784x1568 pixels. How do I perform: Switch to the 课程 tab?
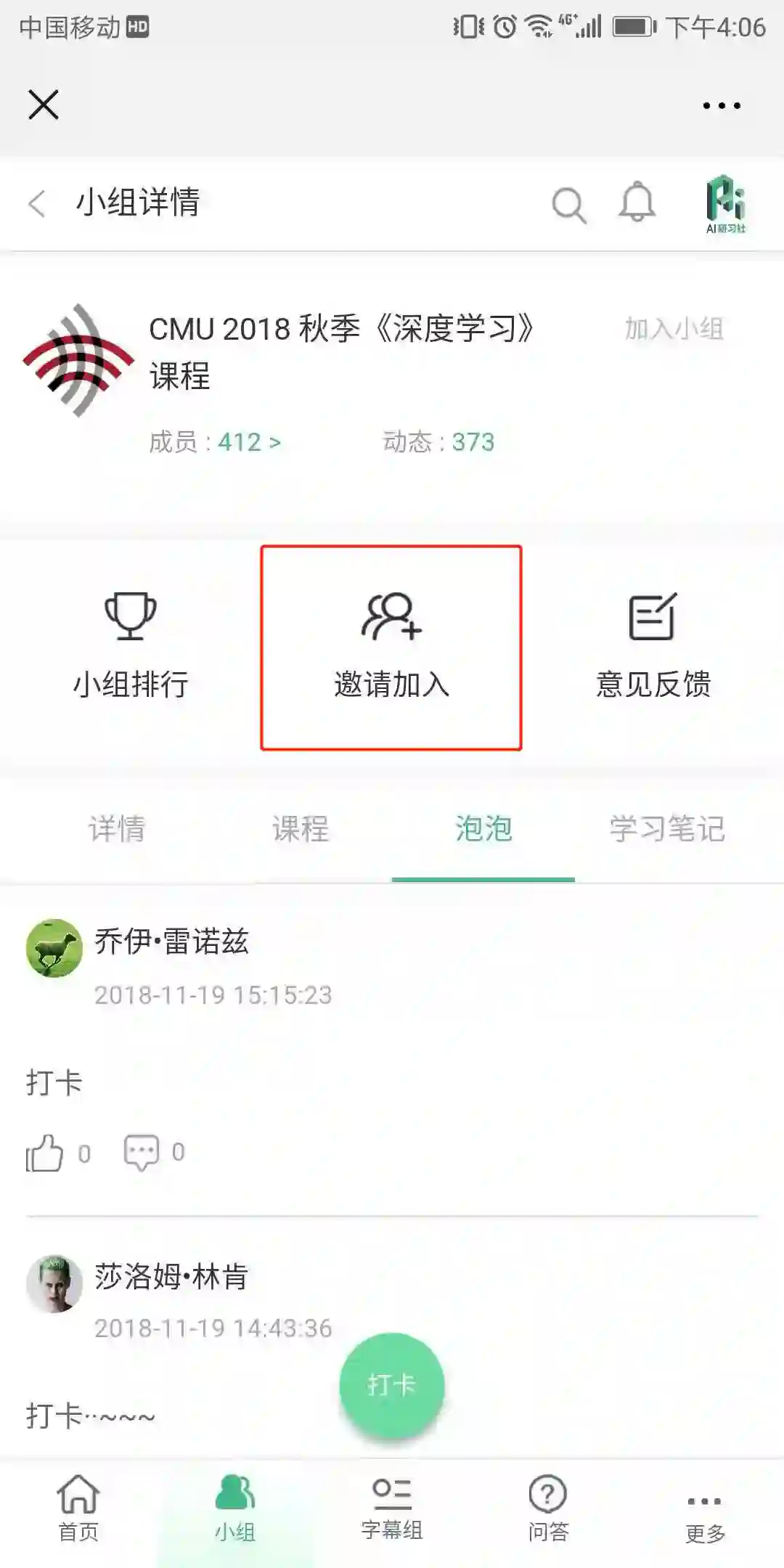coord(301,829)
